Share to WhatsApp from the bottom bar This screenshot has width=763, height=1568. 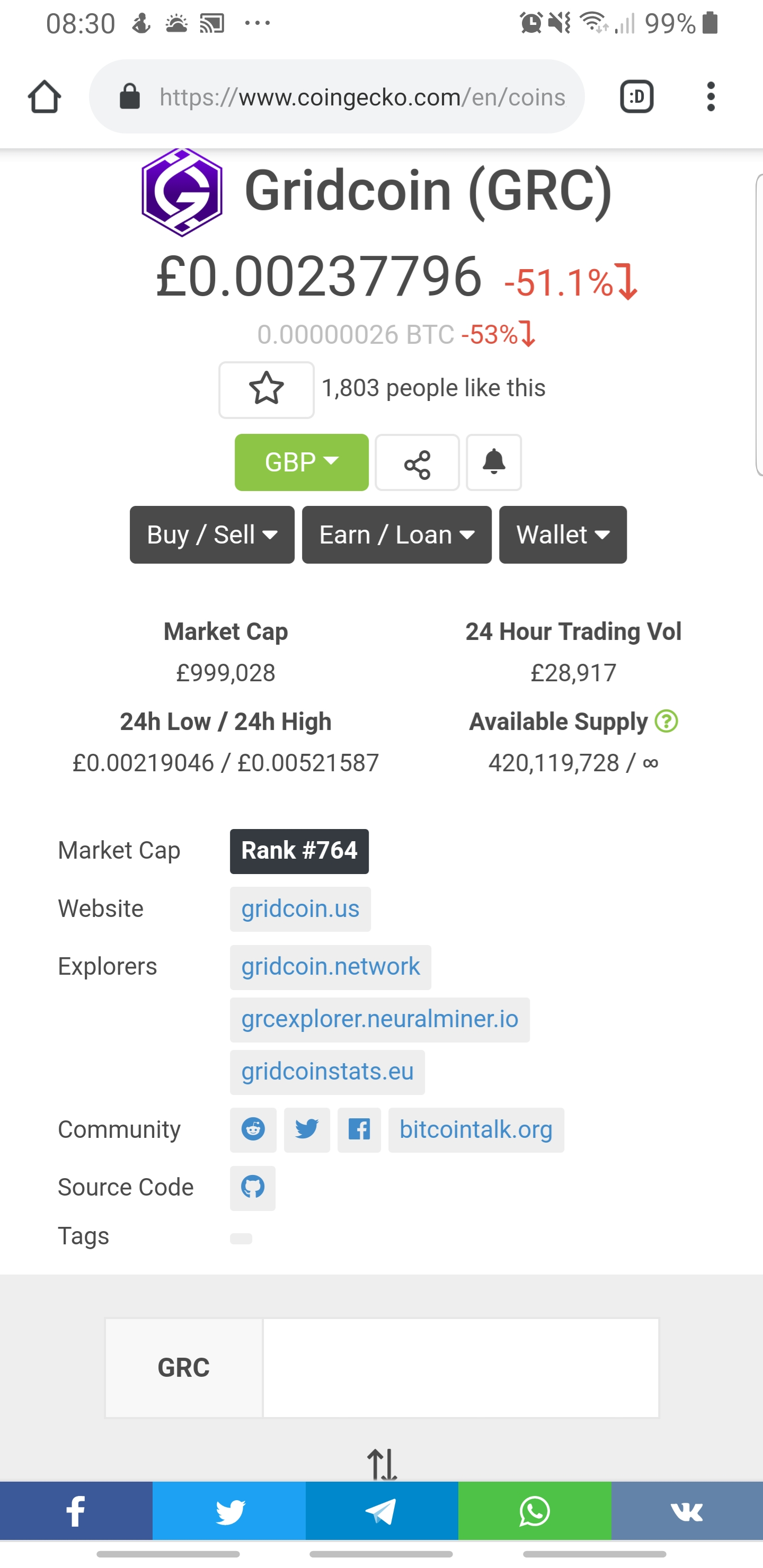(x=534, y=1511)
